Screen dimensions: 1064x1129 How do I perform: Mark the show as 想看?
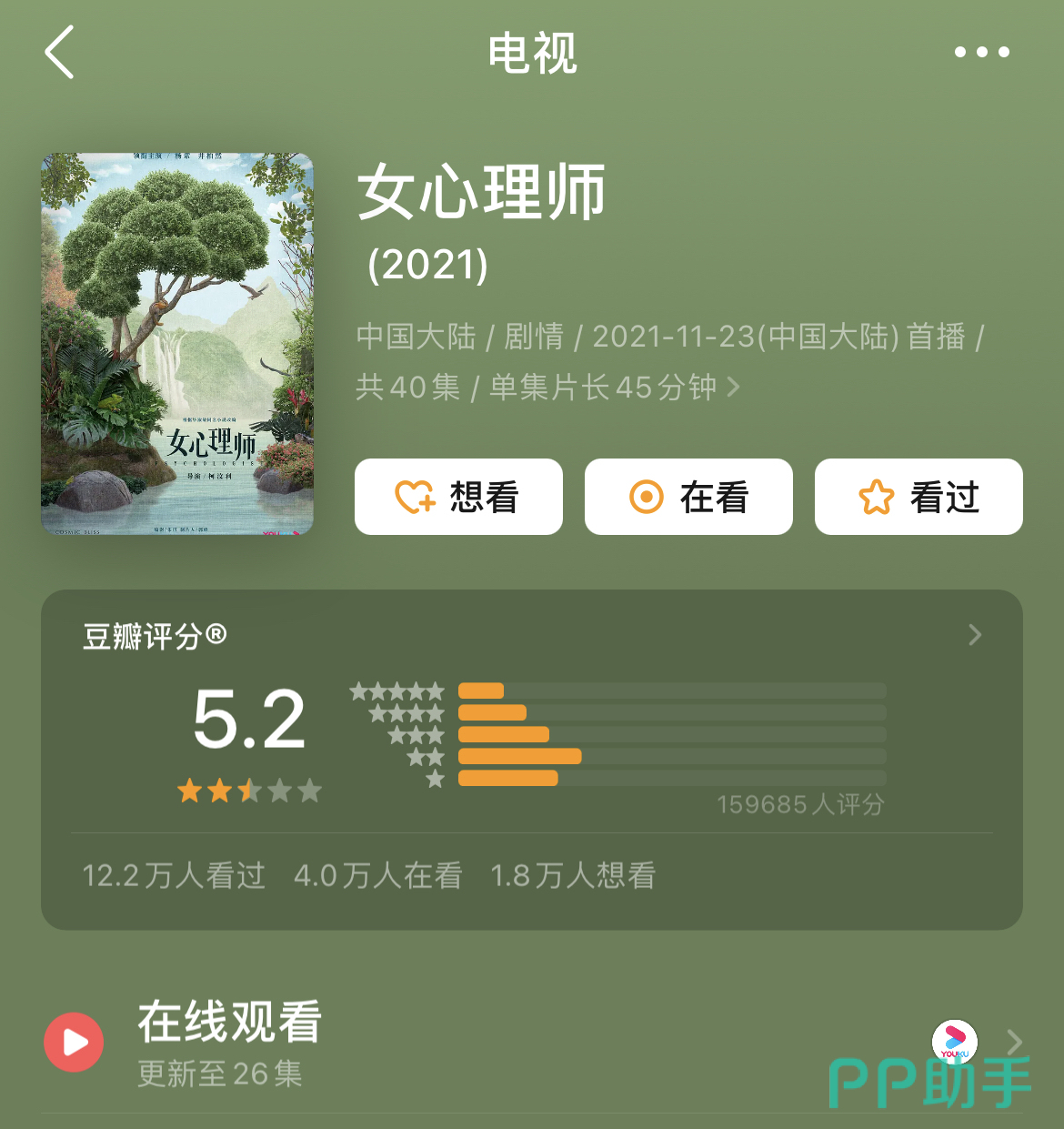(458, 497)
